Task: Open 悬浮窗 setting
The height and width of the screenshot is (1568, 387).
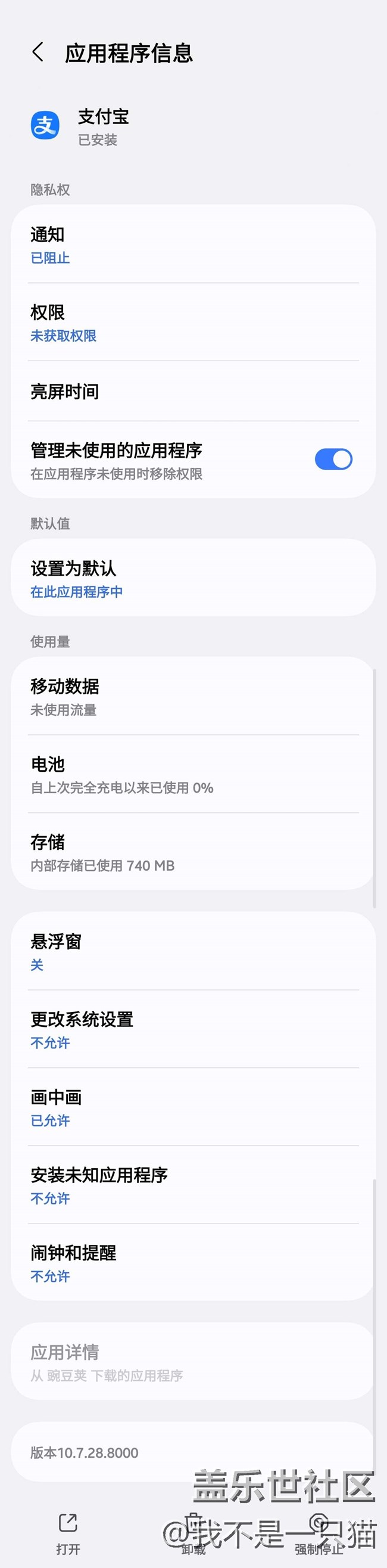Action: [x=193, y=951]
